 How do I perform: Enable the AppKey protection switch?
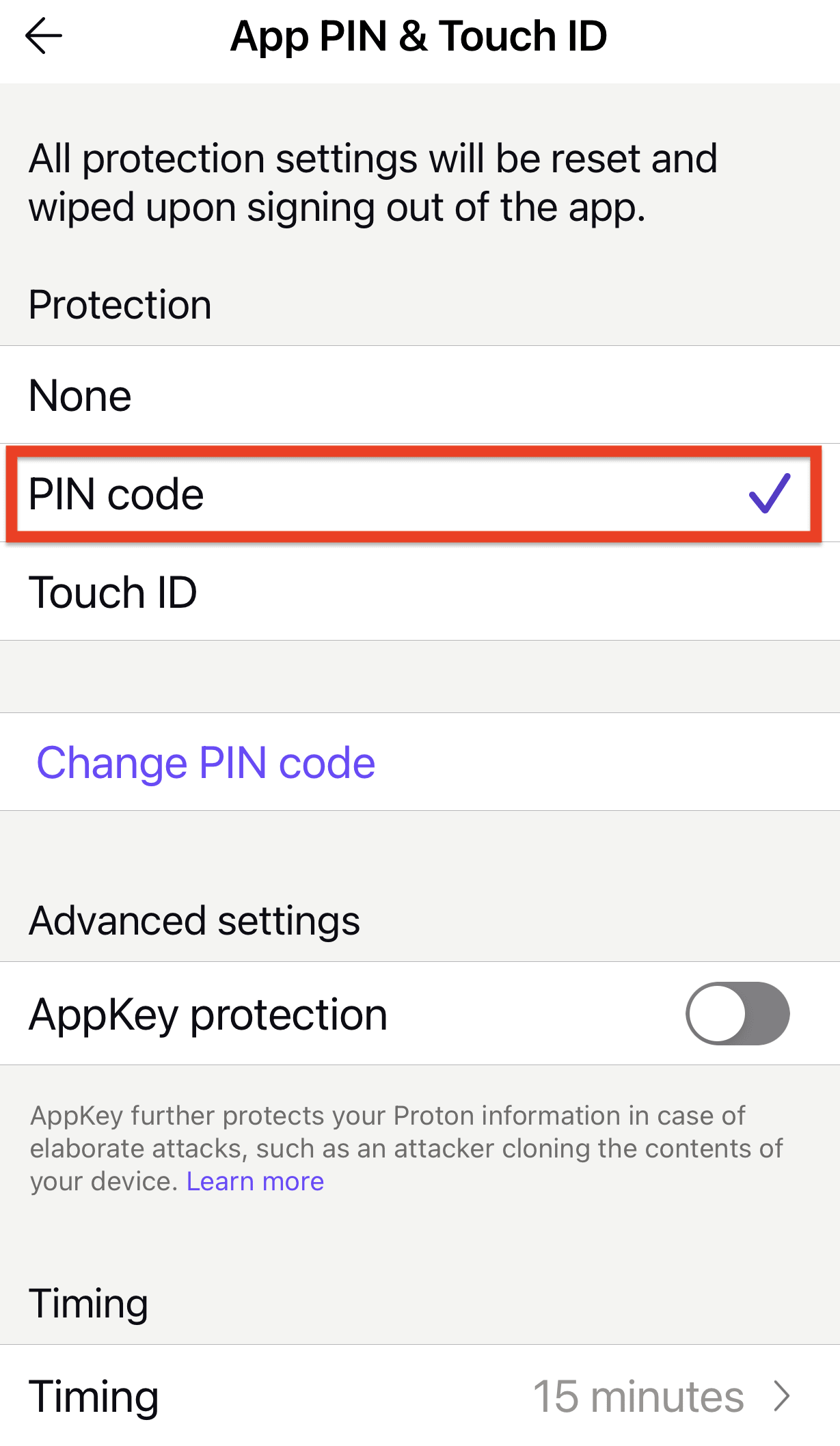pyautogui.click(x=737, y=1013)
